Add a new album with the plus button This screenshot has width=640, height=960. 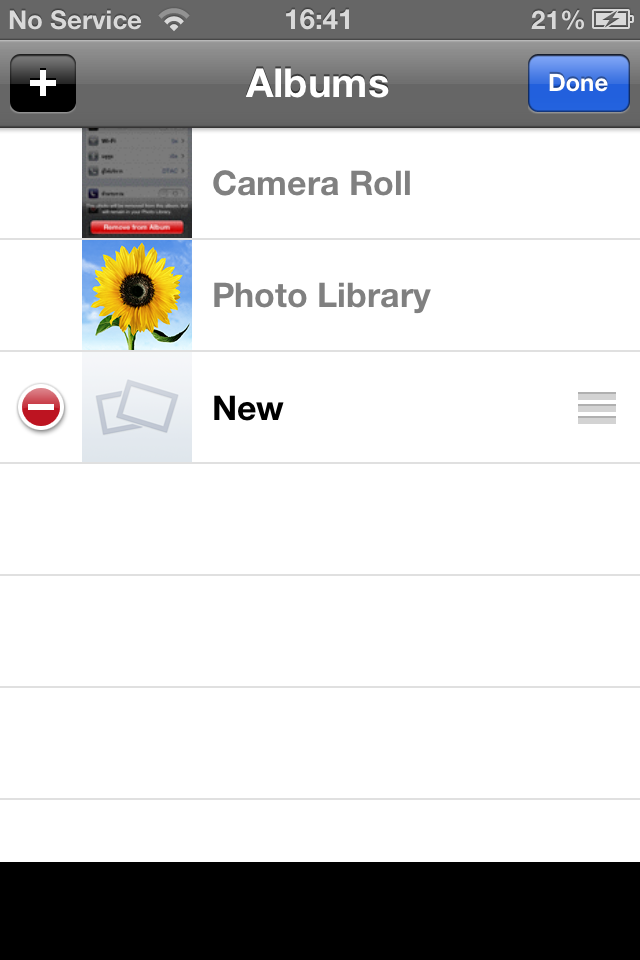(x=43, y=83)
